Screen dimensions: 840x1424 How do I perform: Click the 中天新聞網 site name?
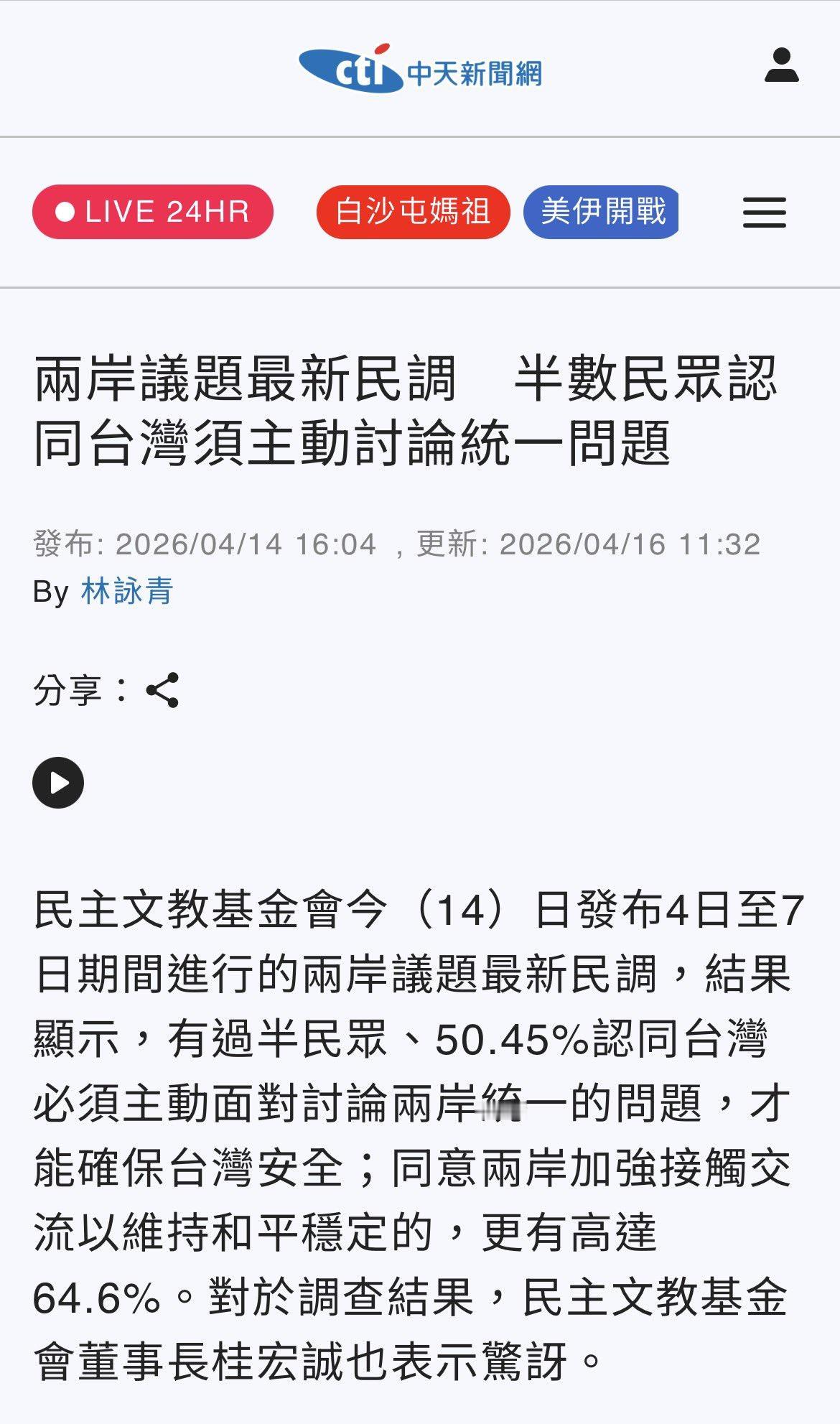476,70
